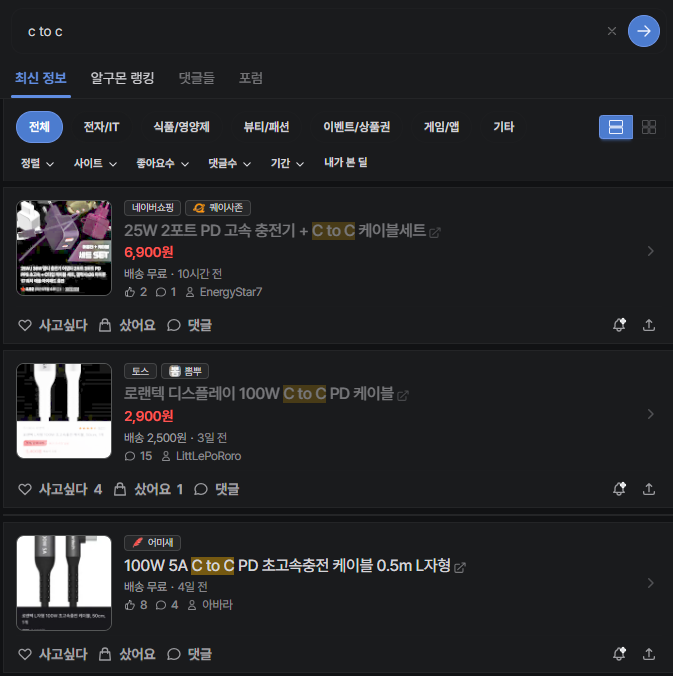
Task: Switch to grid view layout
Action: (649, 127)
